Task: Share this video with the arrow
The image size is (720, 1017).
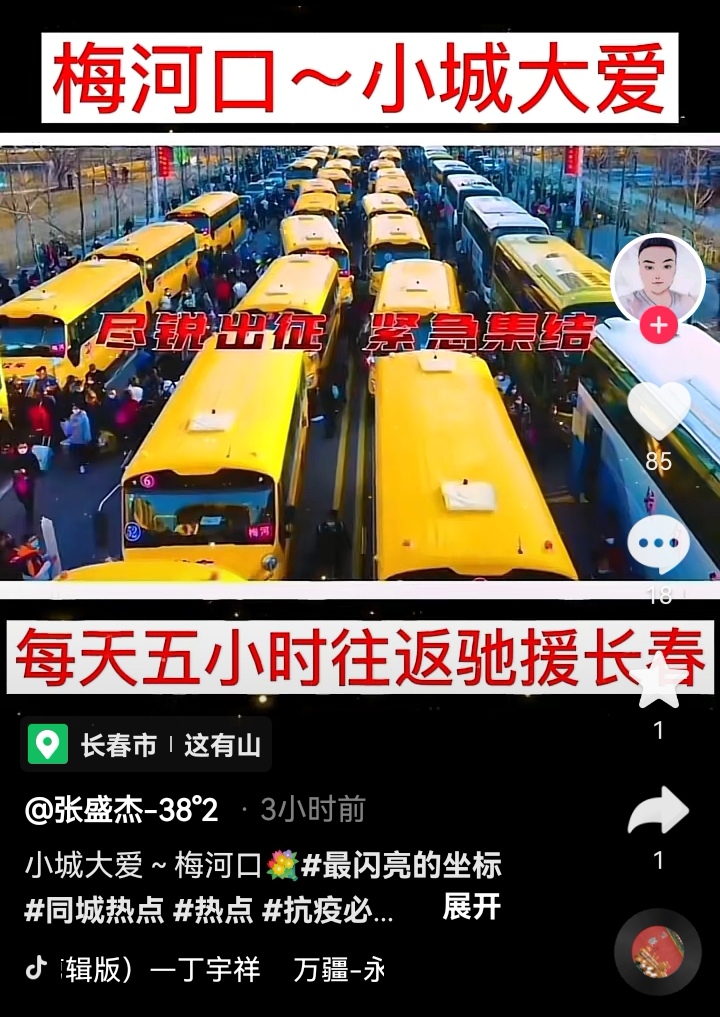Action: tap(658, 811)
